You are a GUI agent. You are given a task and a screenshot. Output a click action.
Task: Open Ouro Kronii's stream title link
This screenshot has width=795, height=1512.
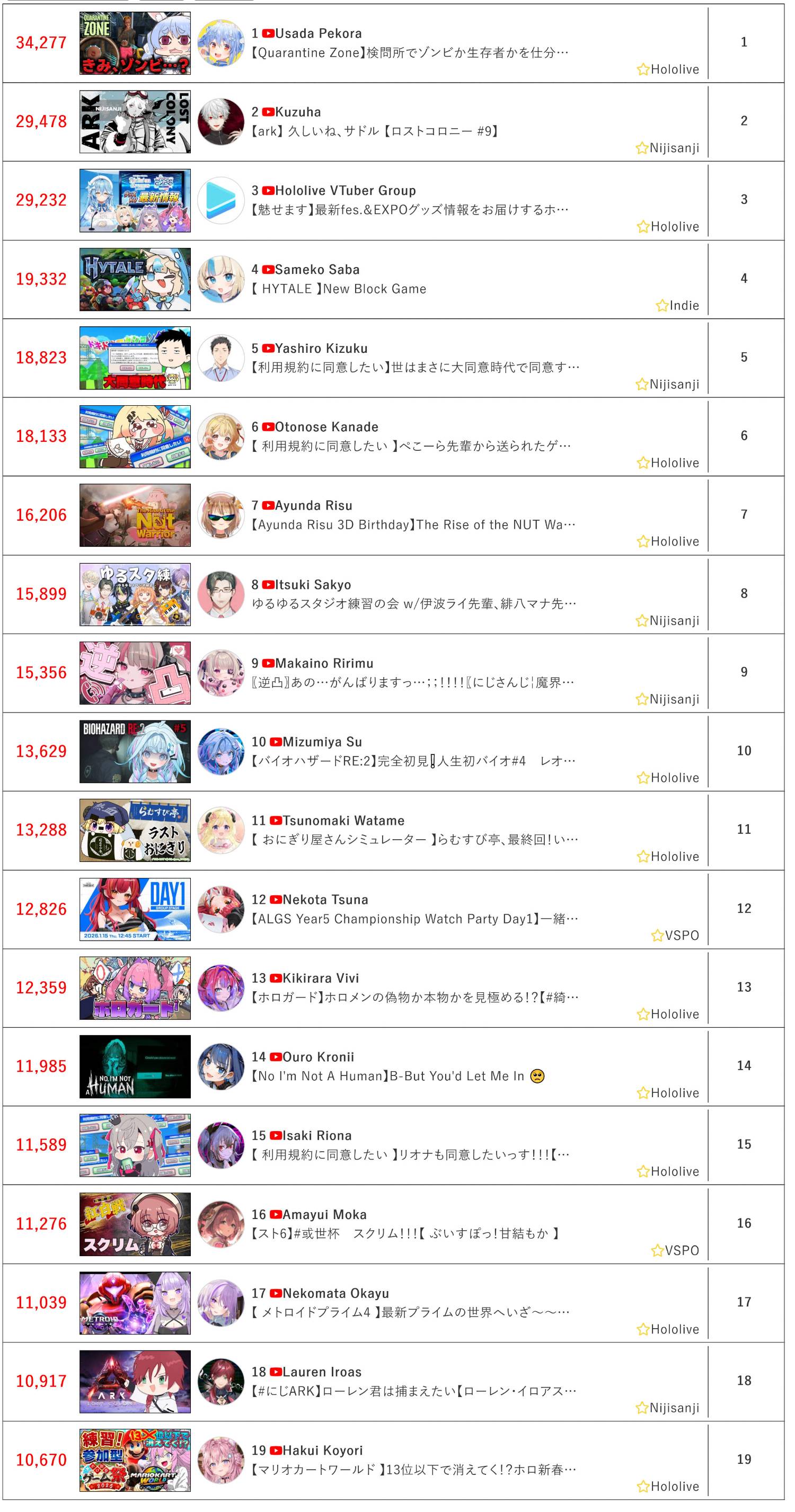(x=387, y=1076)
